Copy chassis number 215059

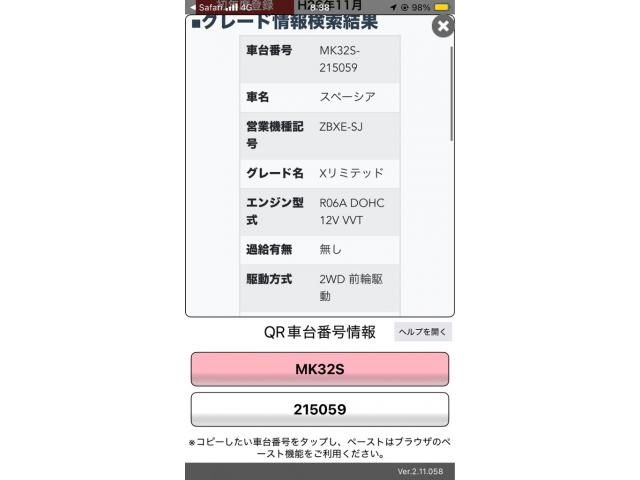tap(319, 409)
